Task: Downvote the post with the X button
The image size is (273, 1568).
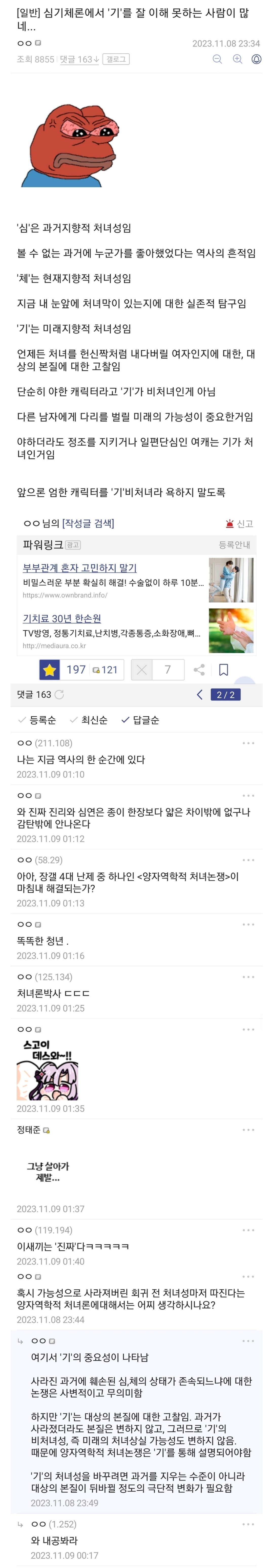Action: tap(141, 670)
